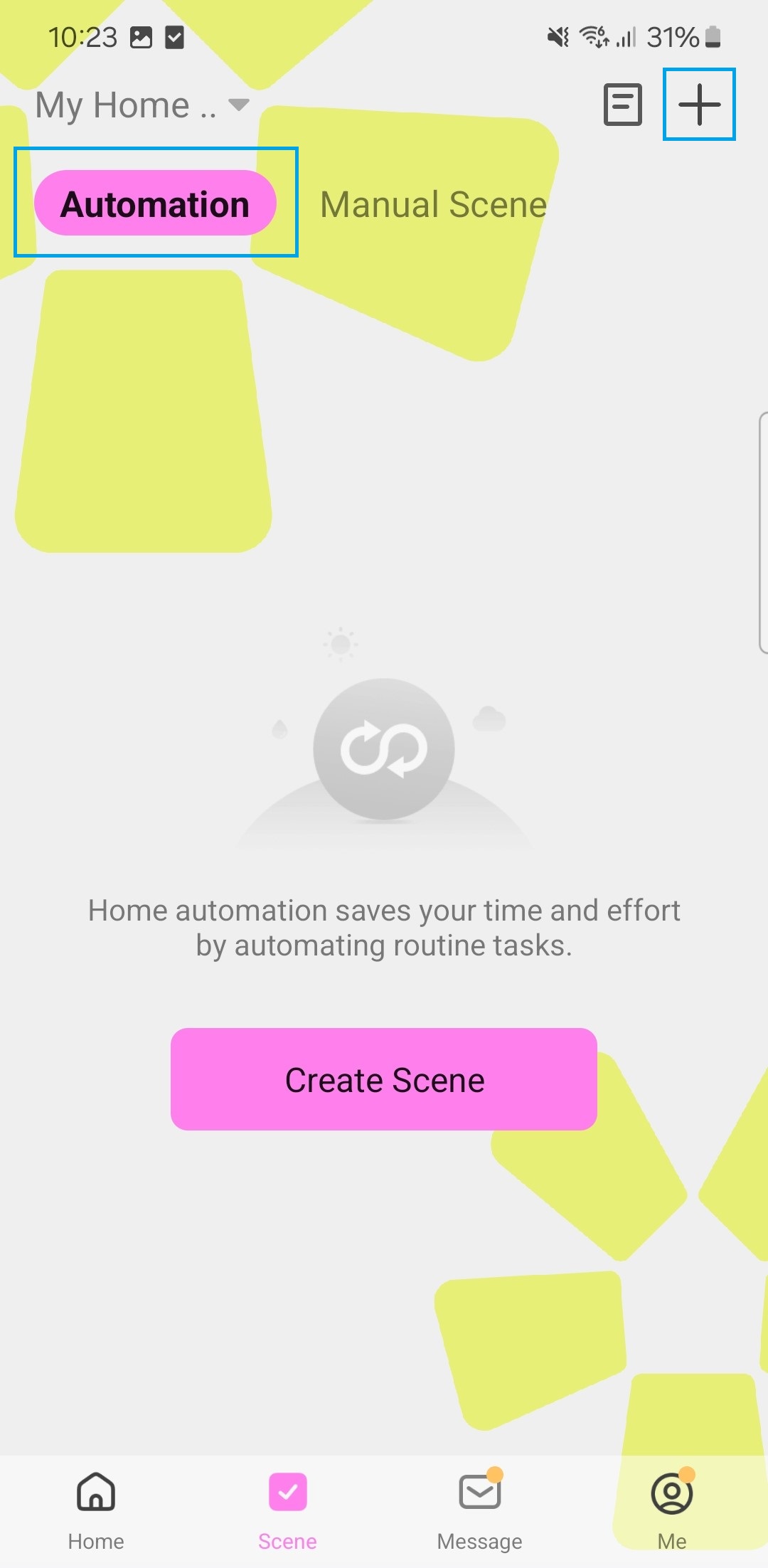Switch to the Manual Scene tab
The width and height of the screenshot is (768, 1568).
point(433,204)
